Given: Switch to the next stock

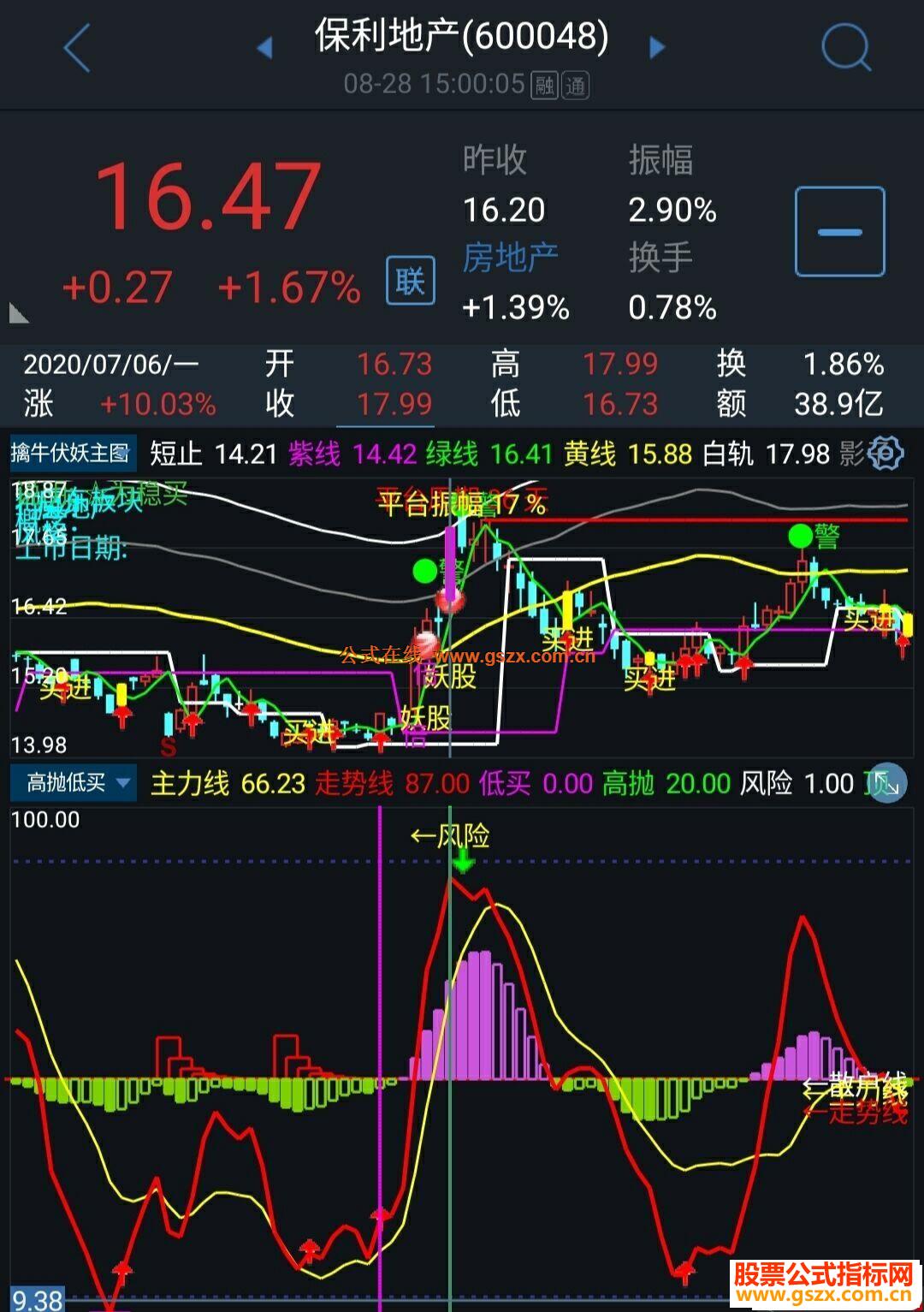Looking at the screenshot, I should pos(657,48).
